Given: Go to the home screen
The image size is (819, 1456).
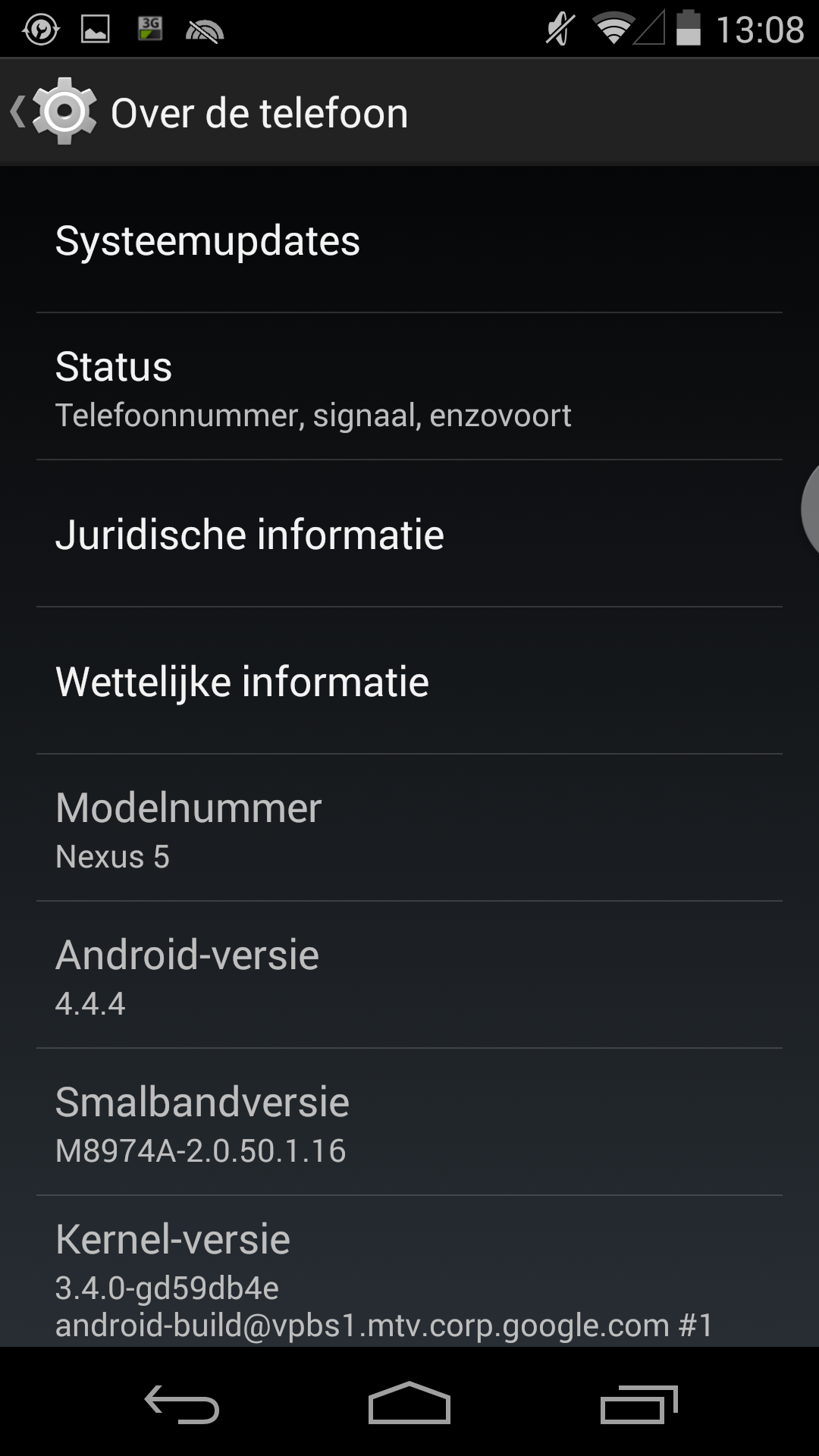Looking at the screenshot, I should 409,1404.
